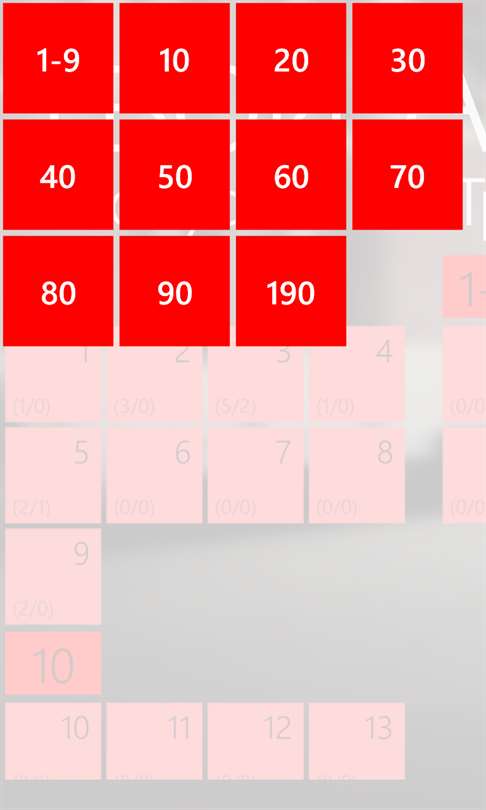
Task: Jump to group 40
Action: point(58,175)
